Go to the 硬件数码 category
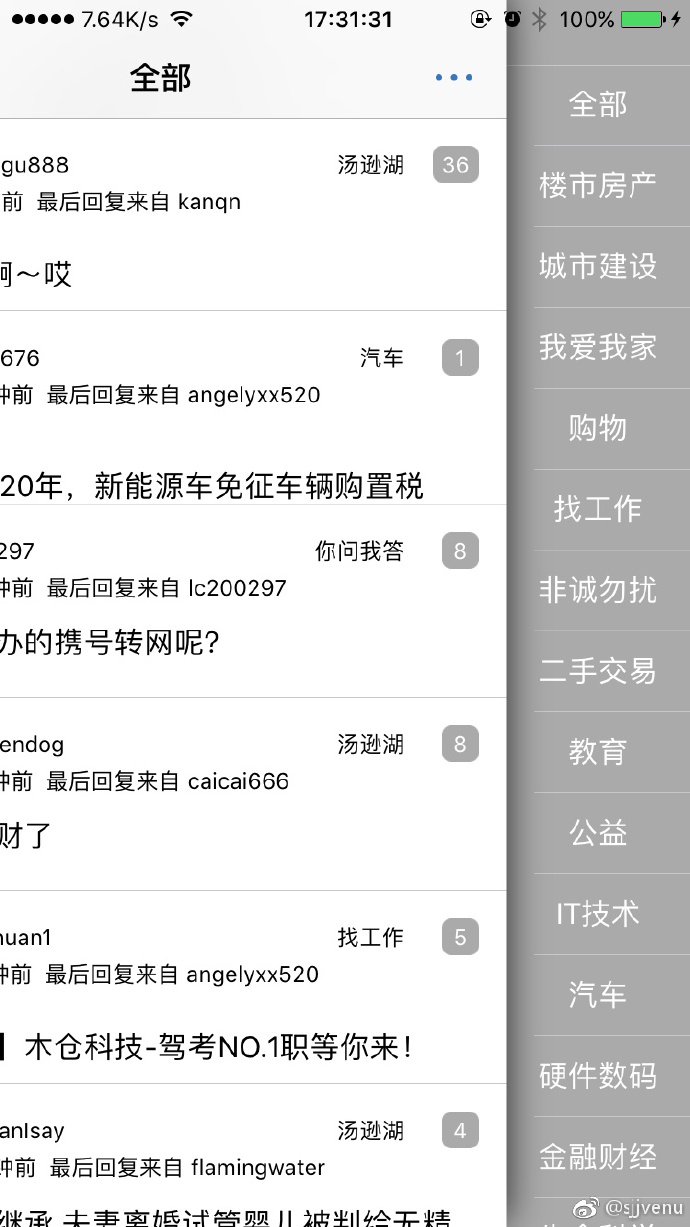 pos(598,1076)
